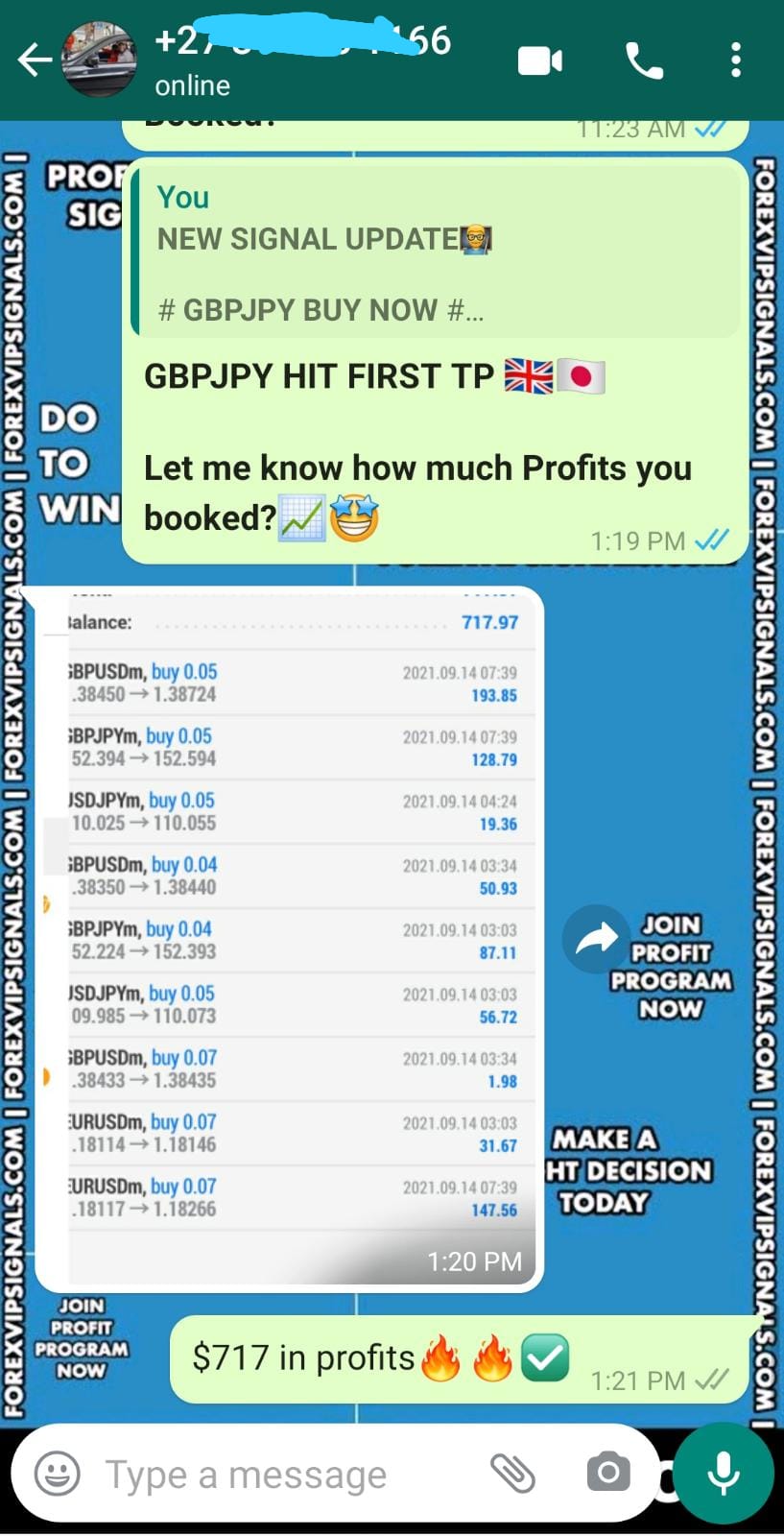
Task: Tap the voice message microphone button
Action: [x=723, y=1474]
